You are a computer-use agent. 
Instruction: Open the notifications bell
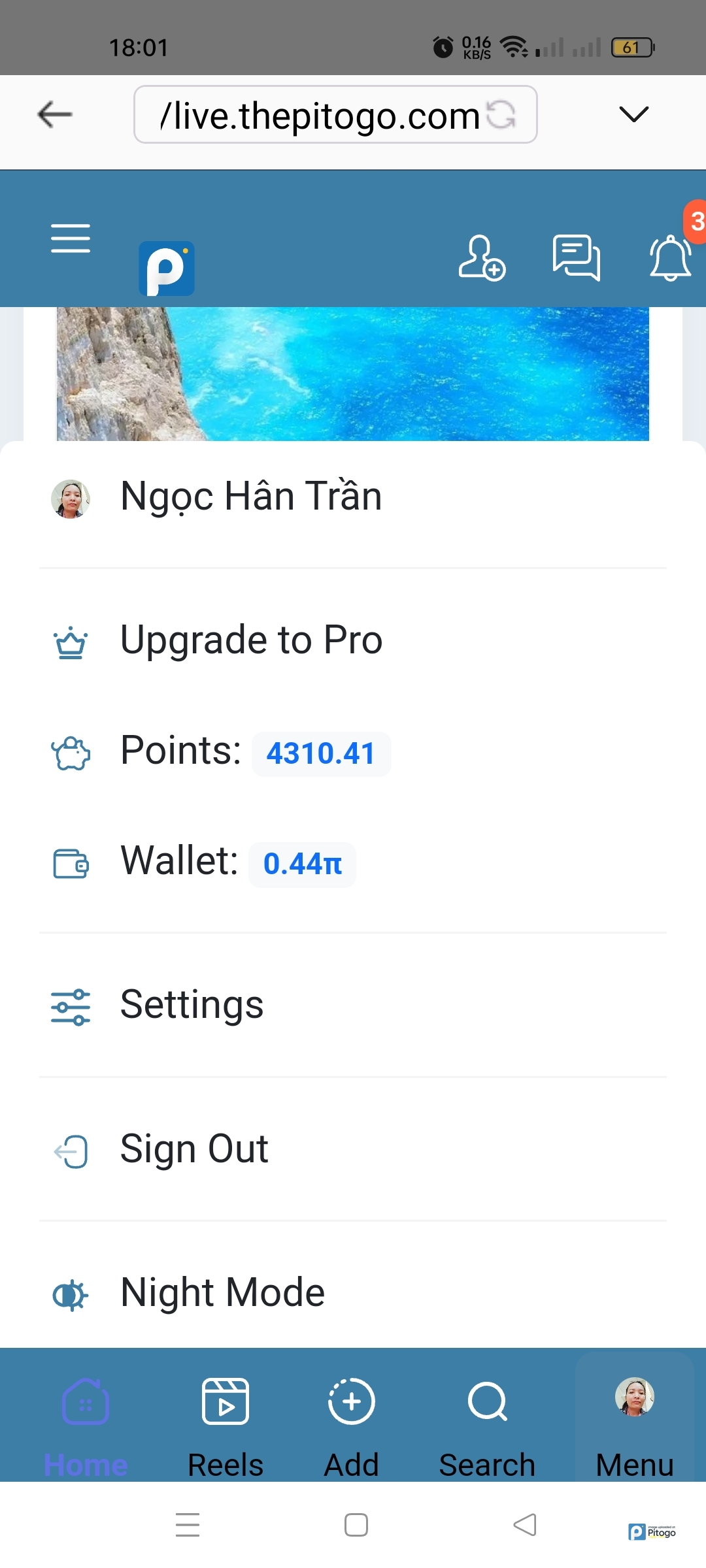pos(670,258)
